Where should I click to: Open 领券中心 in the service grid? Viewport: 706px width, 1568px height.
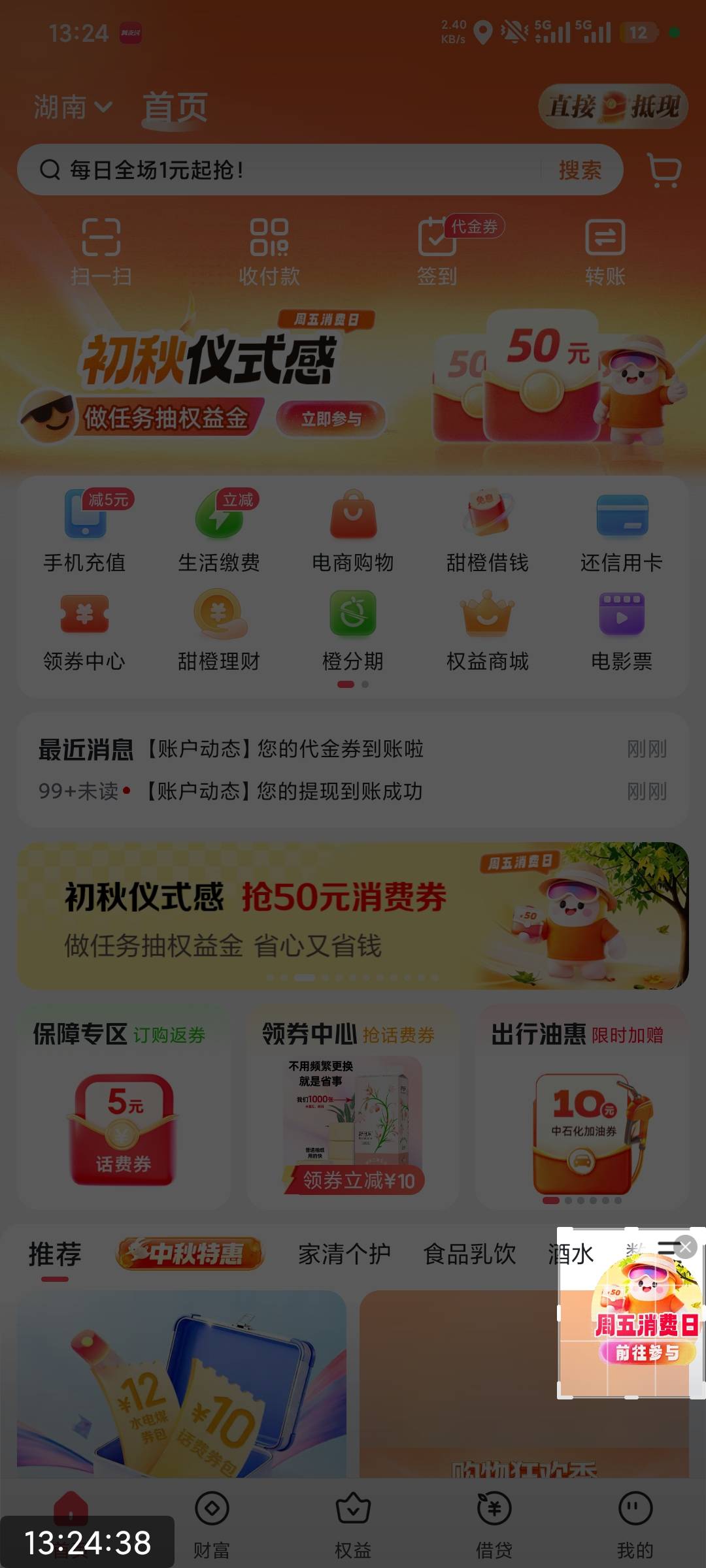[x=84, y=631]
